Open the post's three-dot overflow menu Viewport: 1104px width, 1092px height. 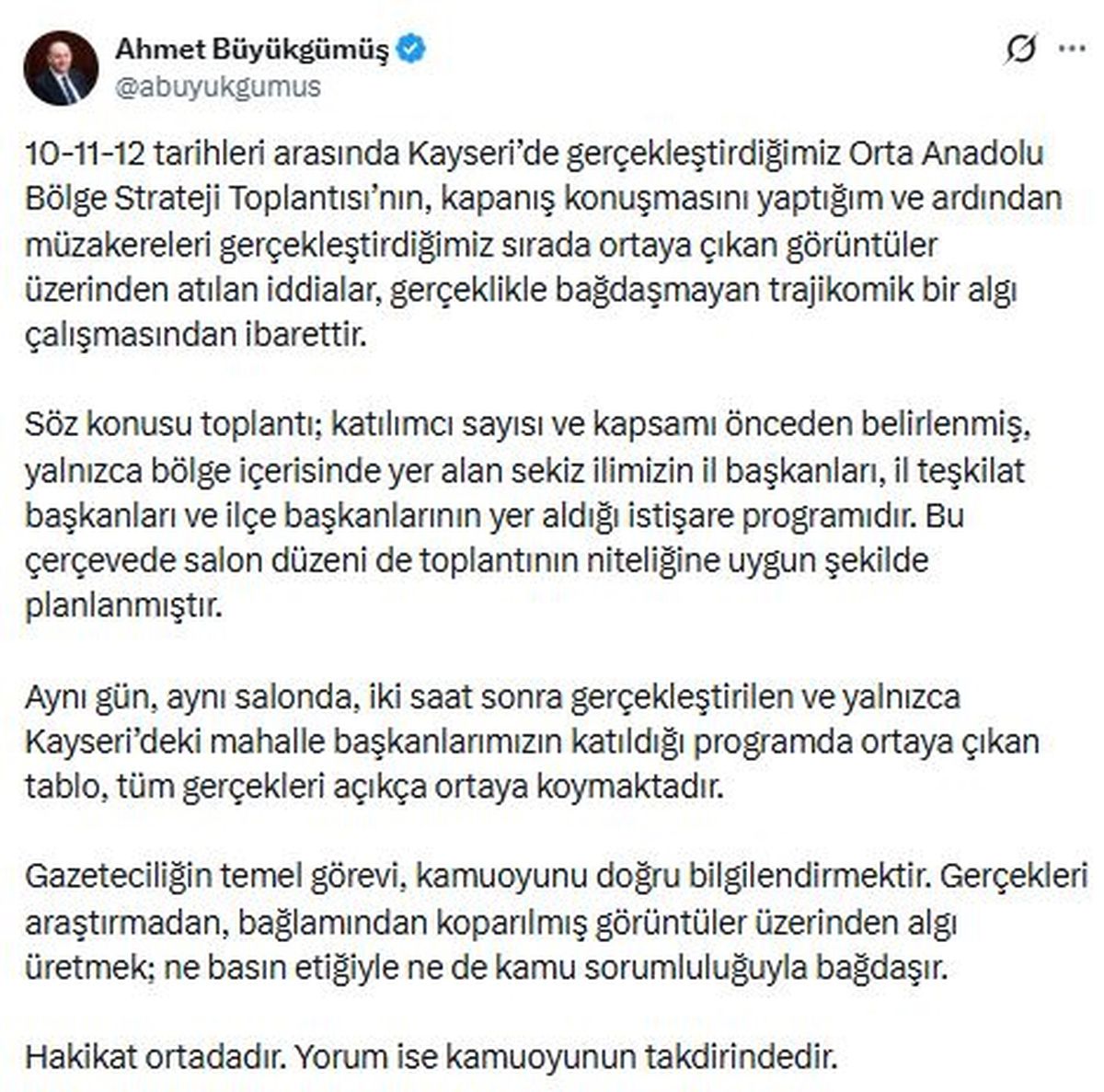click(x=1073, y=49)
